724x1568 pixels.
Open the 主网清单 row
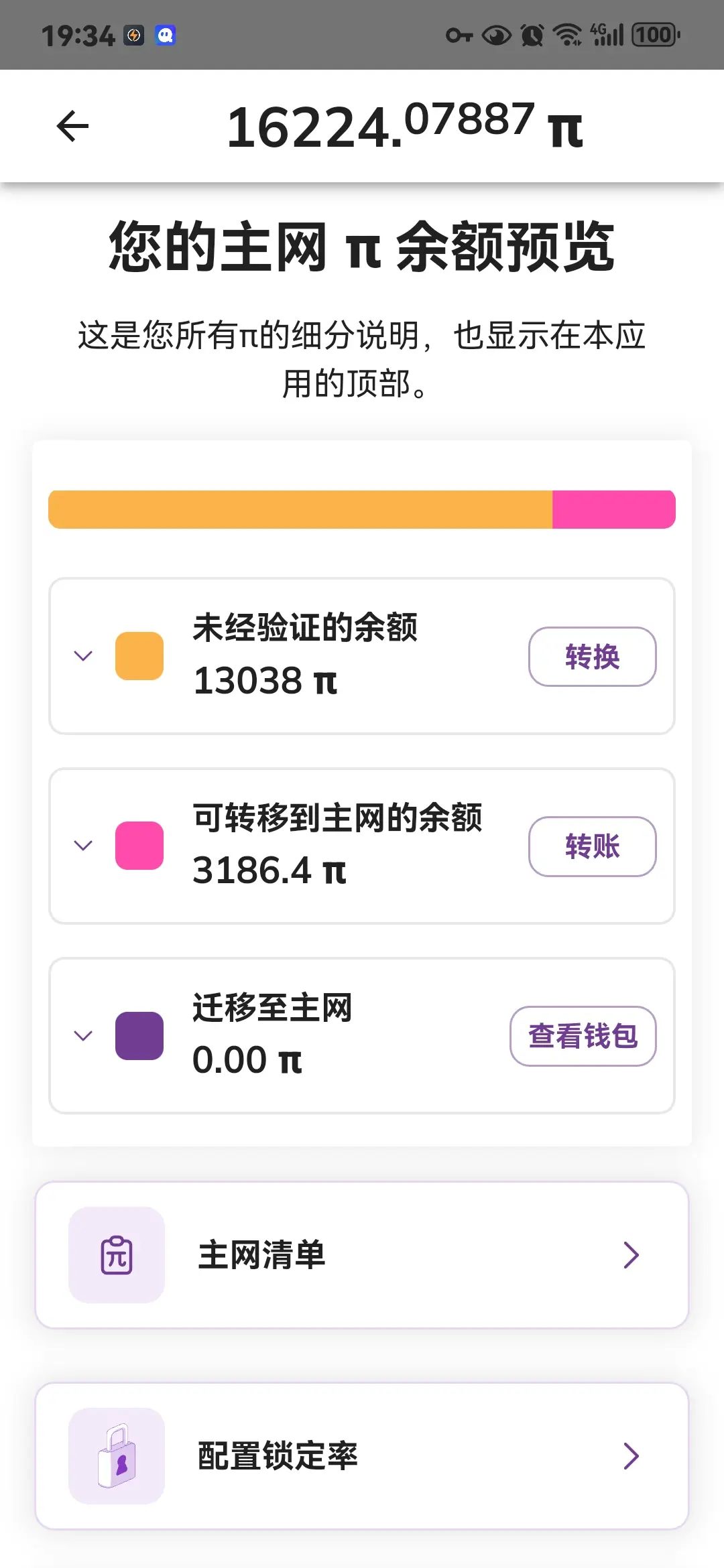(362, 1255)
